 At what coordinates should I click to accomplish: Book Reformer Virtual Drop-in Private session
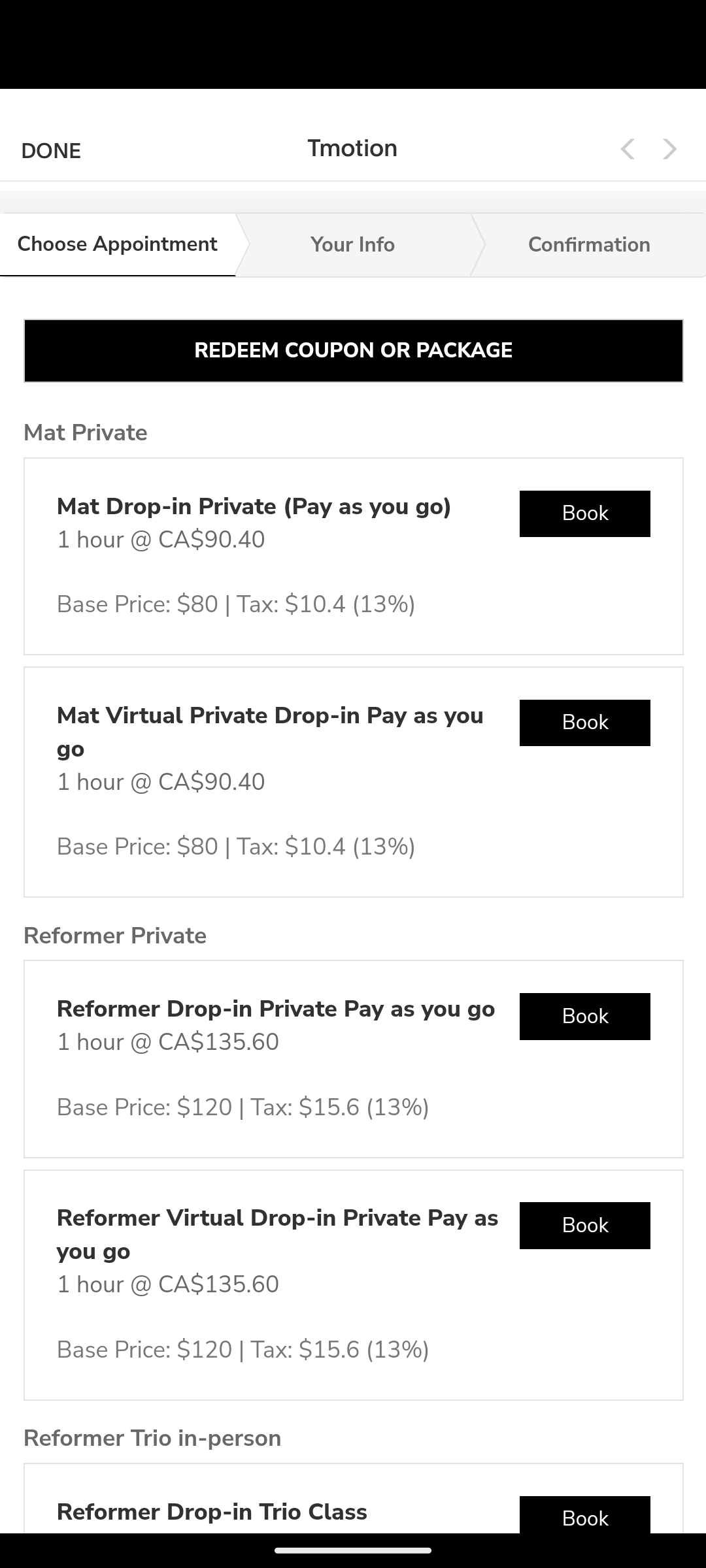(584, 1226)
